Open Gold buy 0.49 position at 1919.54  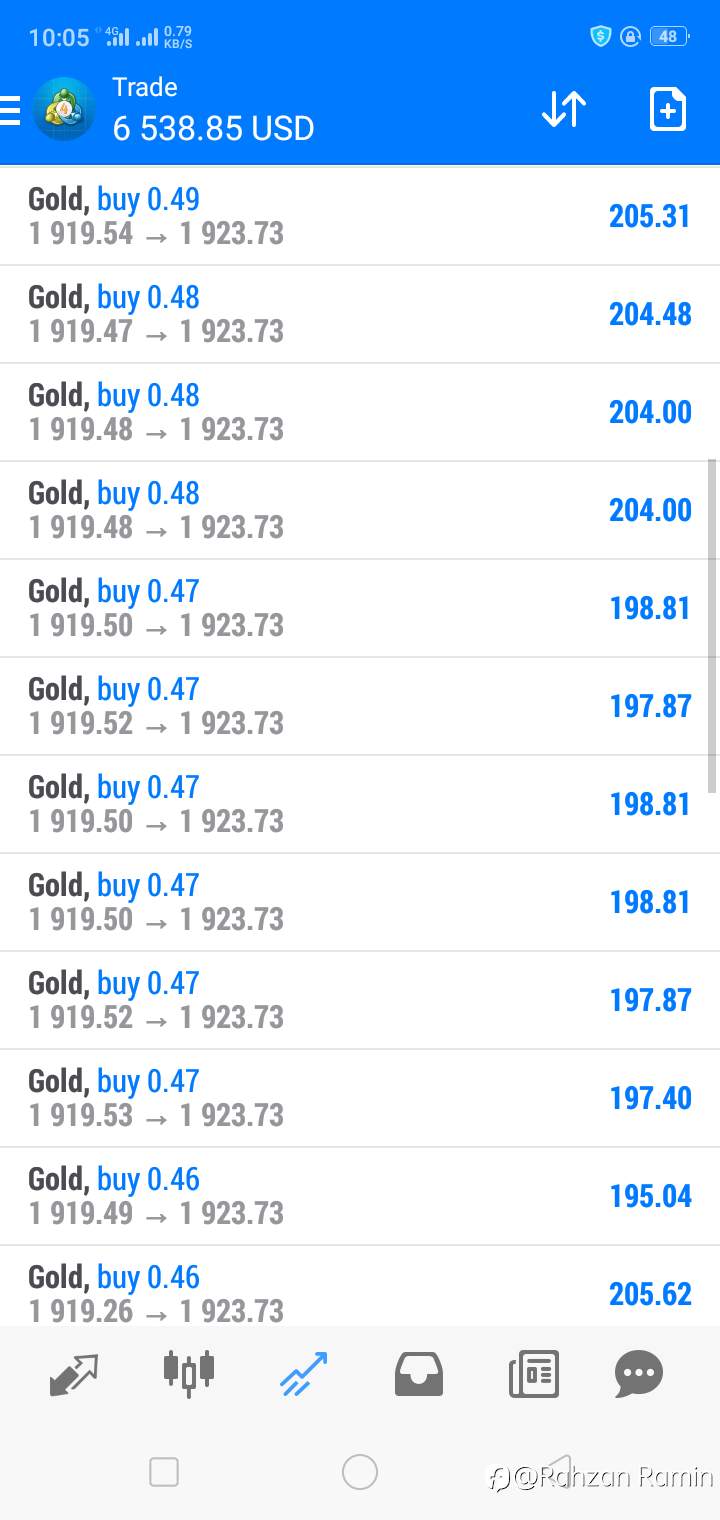[360, 216]
